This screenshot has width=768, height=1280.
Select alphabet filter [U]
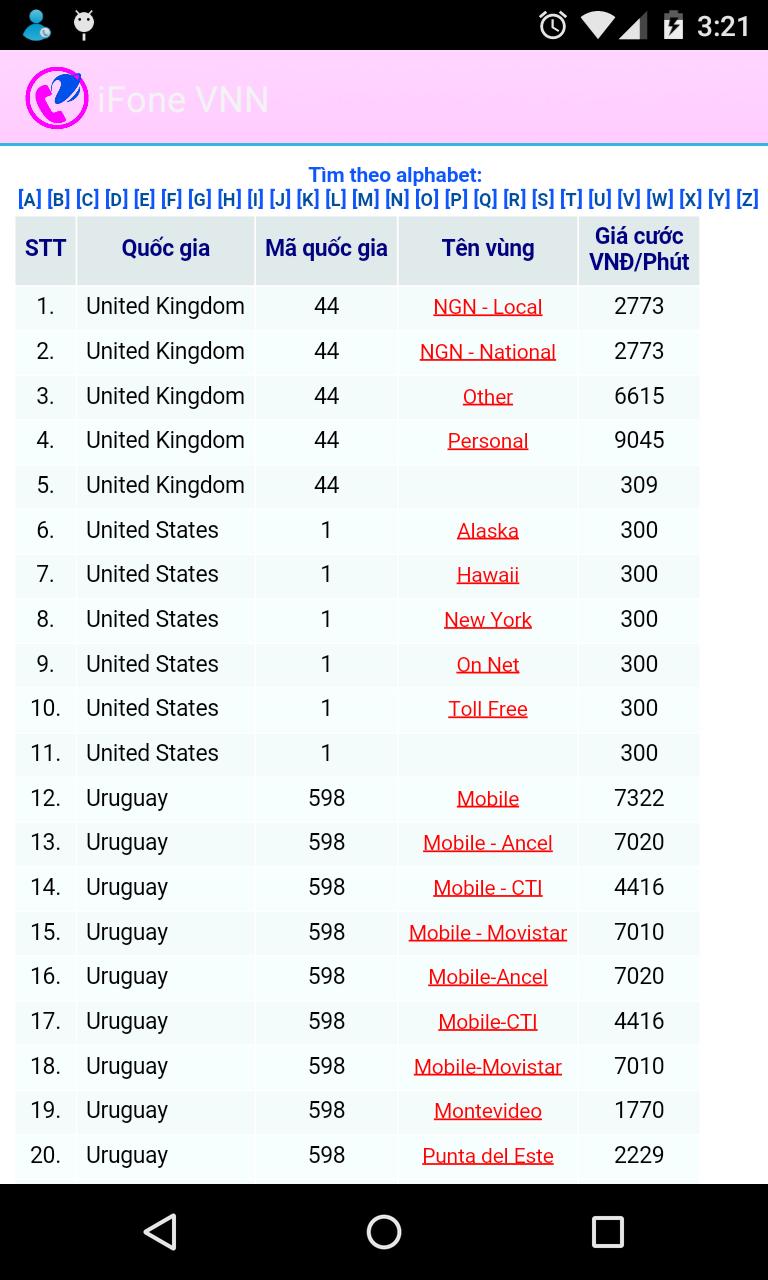click(600, 199)
